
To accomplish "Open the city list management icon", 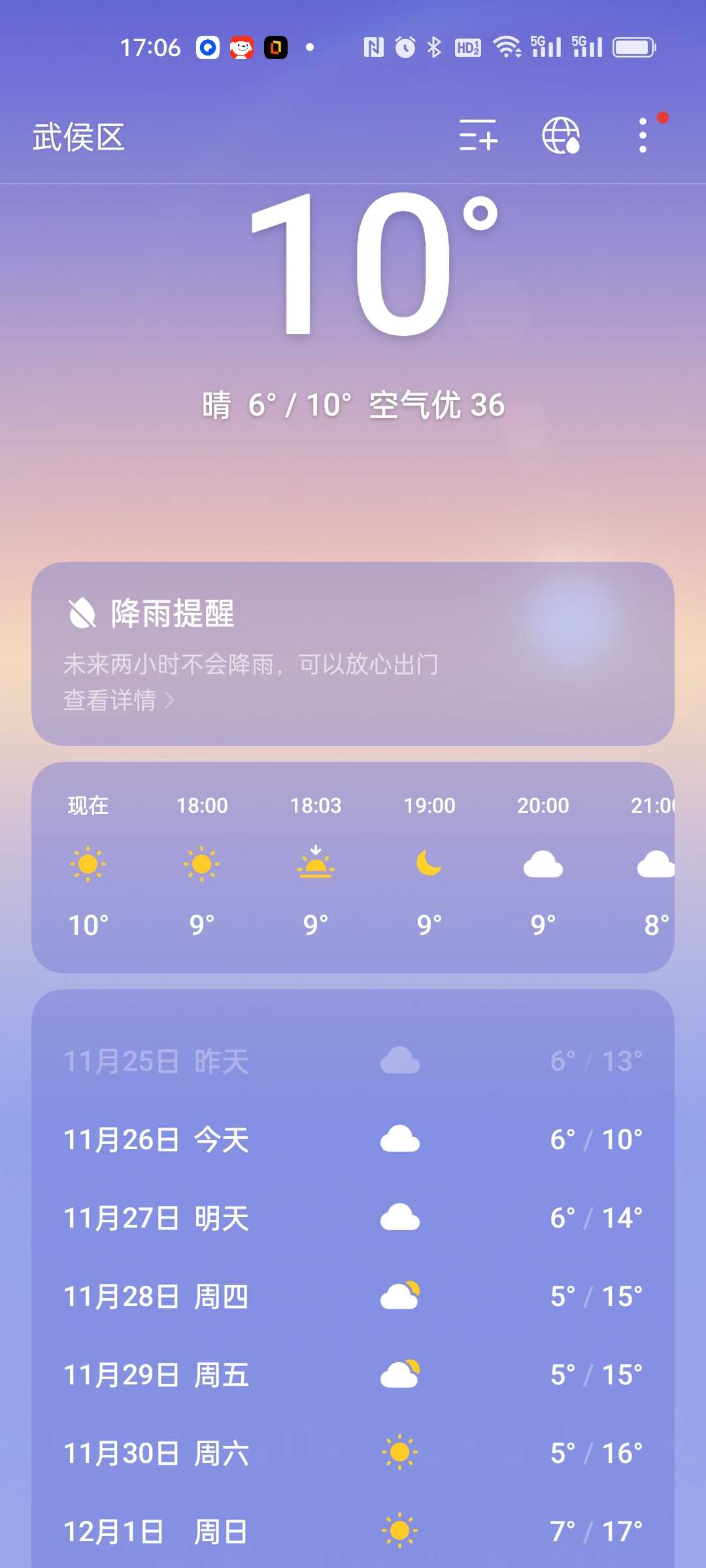I will click(479, 136).
